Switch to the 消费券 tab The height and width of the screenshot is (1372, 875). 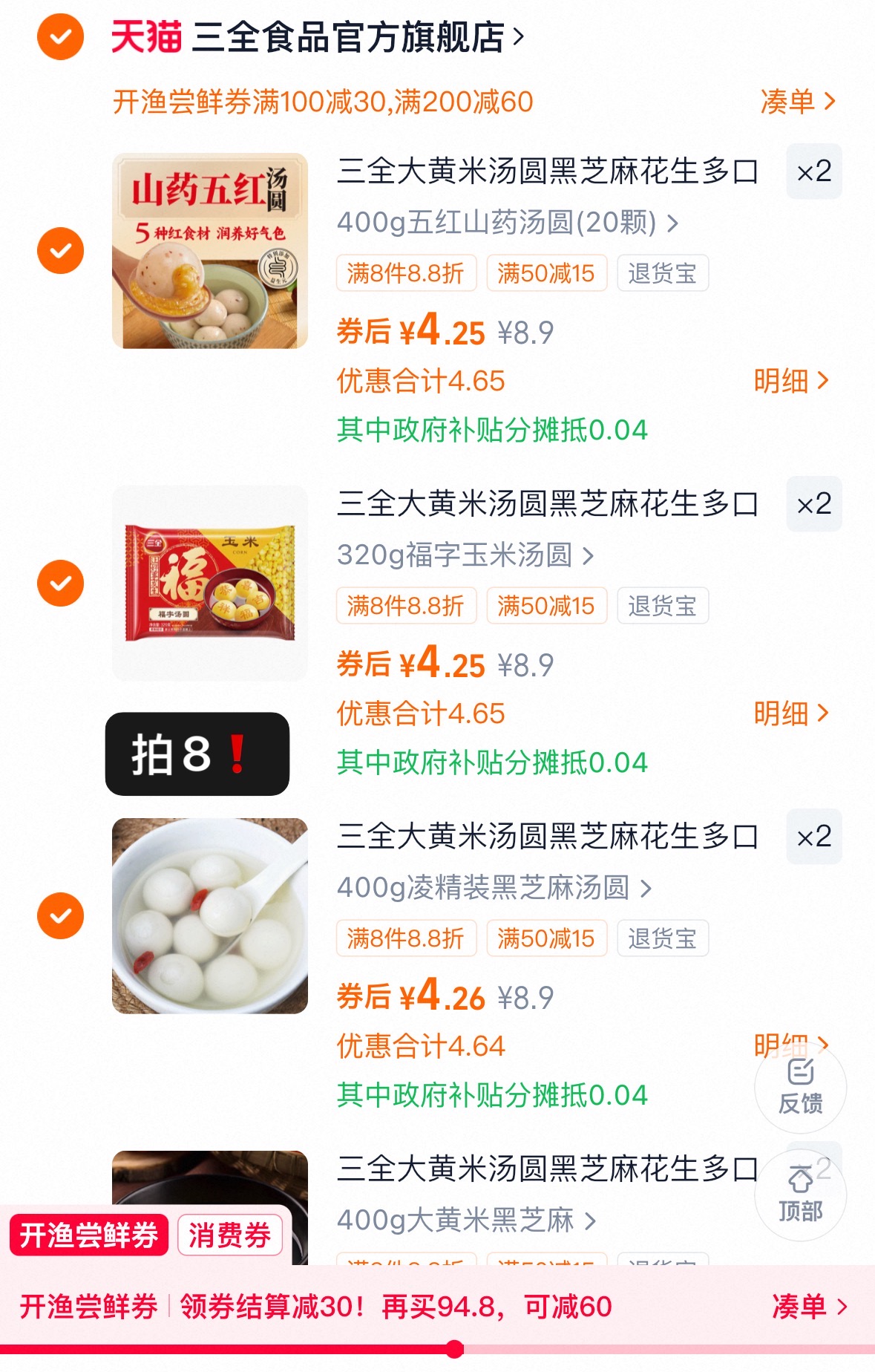click(230, 1233)
